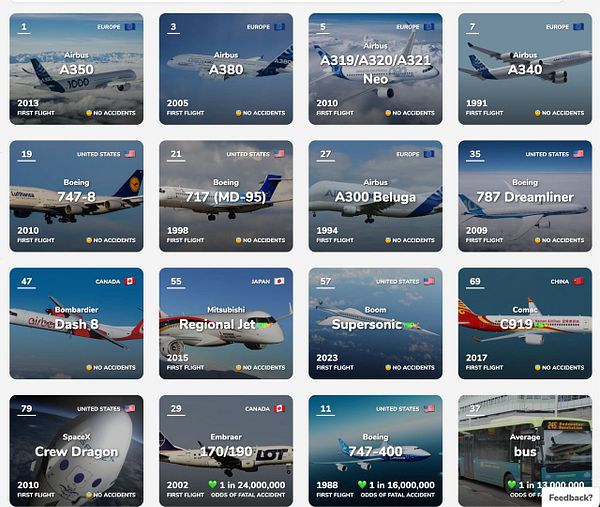Image resolution: width=600 pixels, height=507 pixels.
Task: Tap the Embraer 170/190 card
Action: coord(225,449)
